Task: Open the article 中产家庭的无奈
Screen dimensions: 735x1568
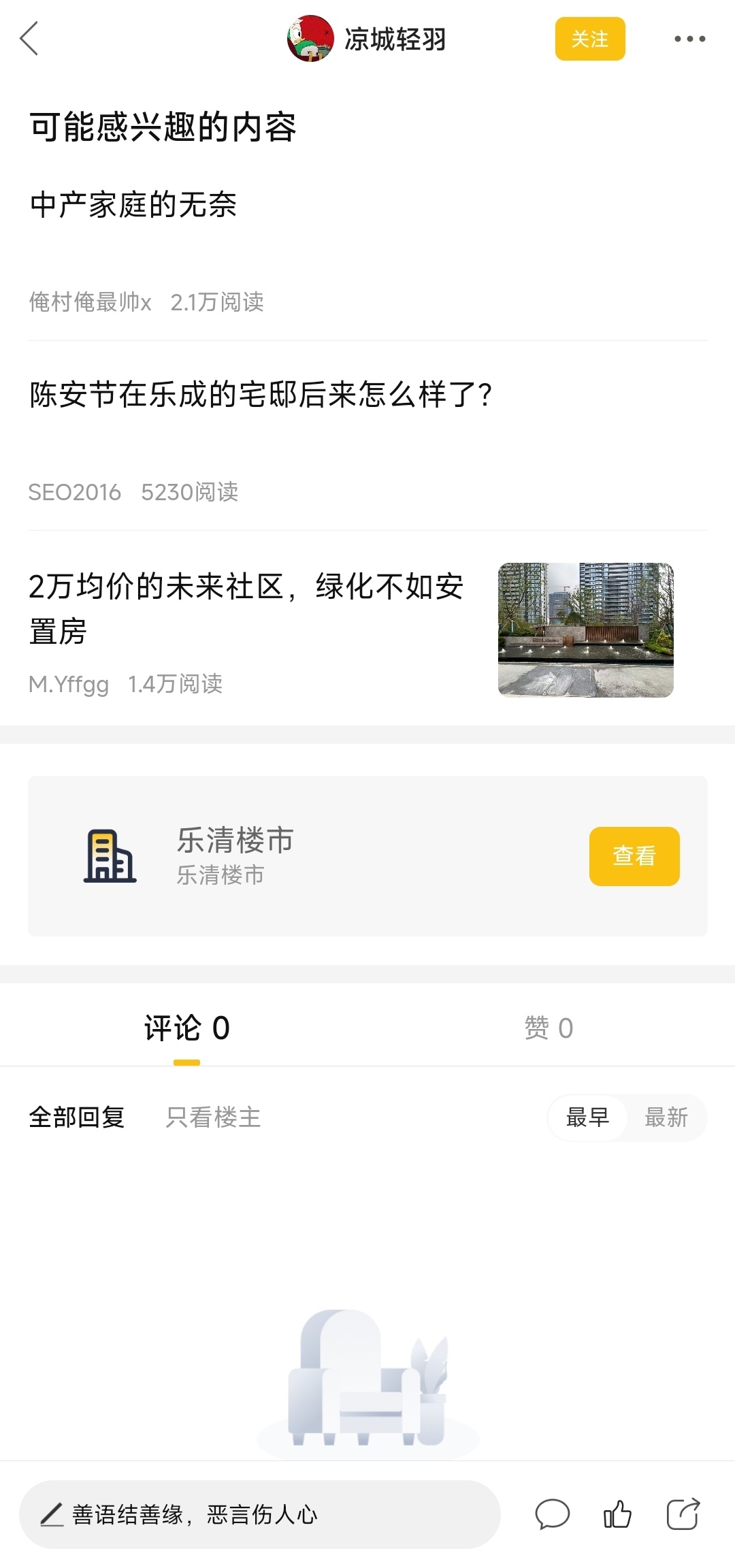Action: 133,205
